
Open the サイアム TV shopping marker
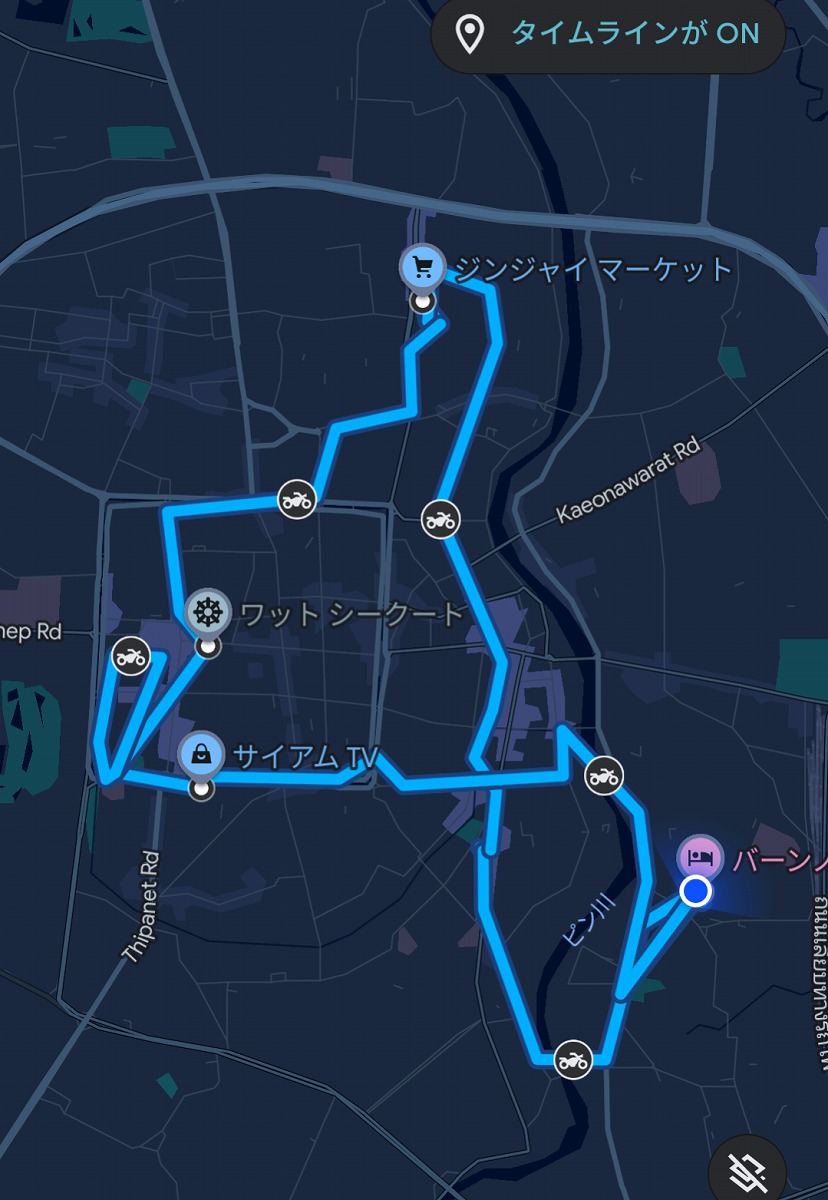coord(201,754)
